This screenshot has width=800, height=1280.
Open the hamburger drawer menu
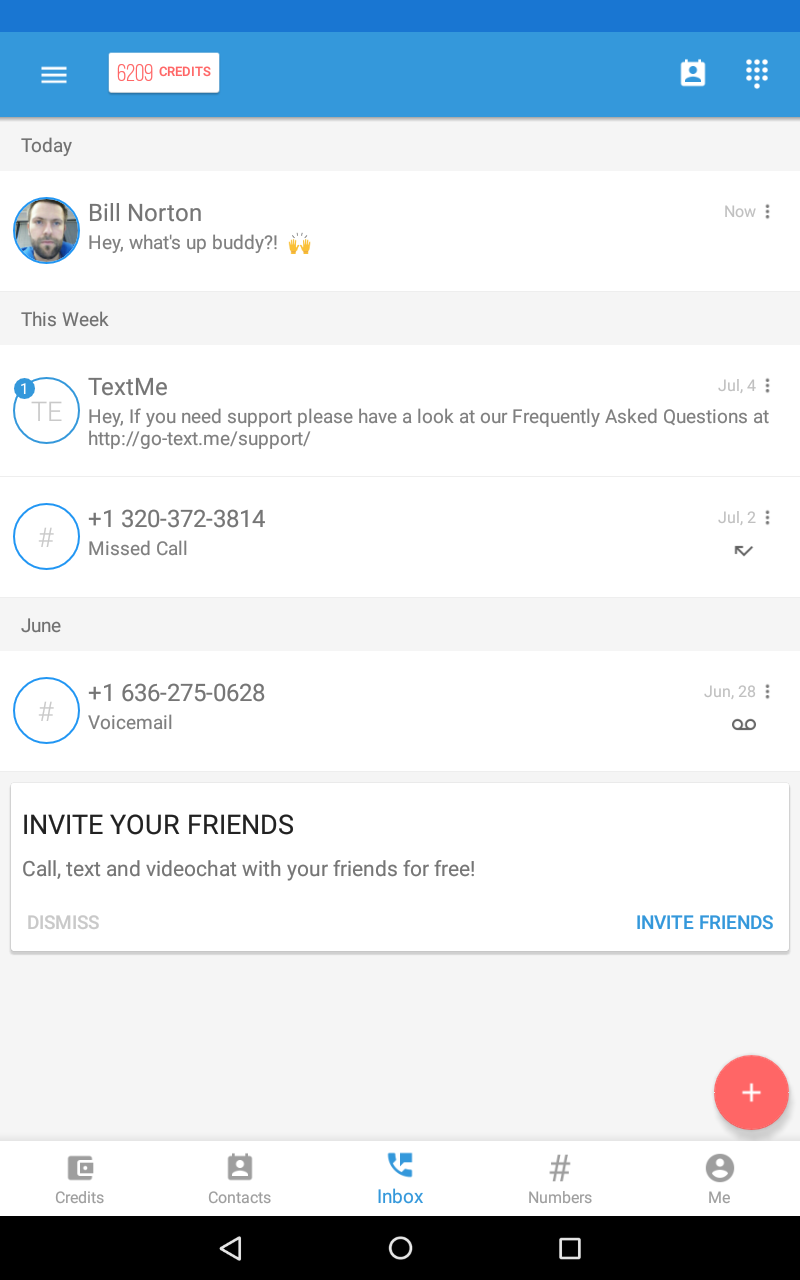pyautogui.click(x=54, y=75)
